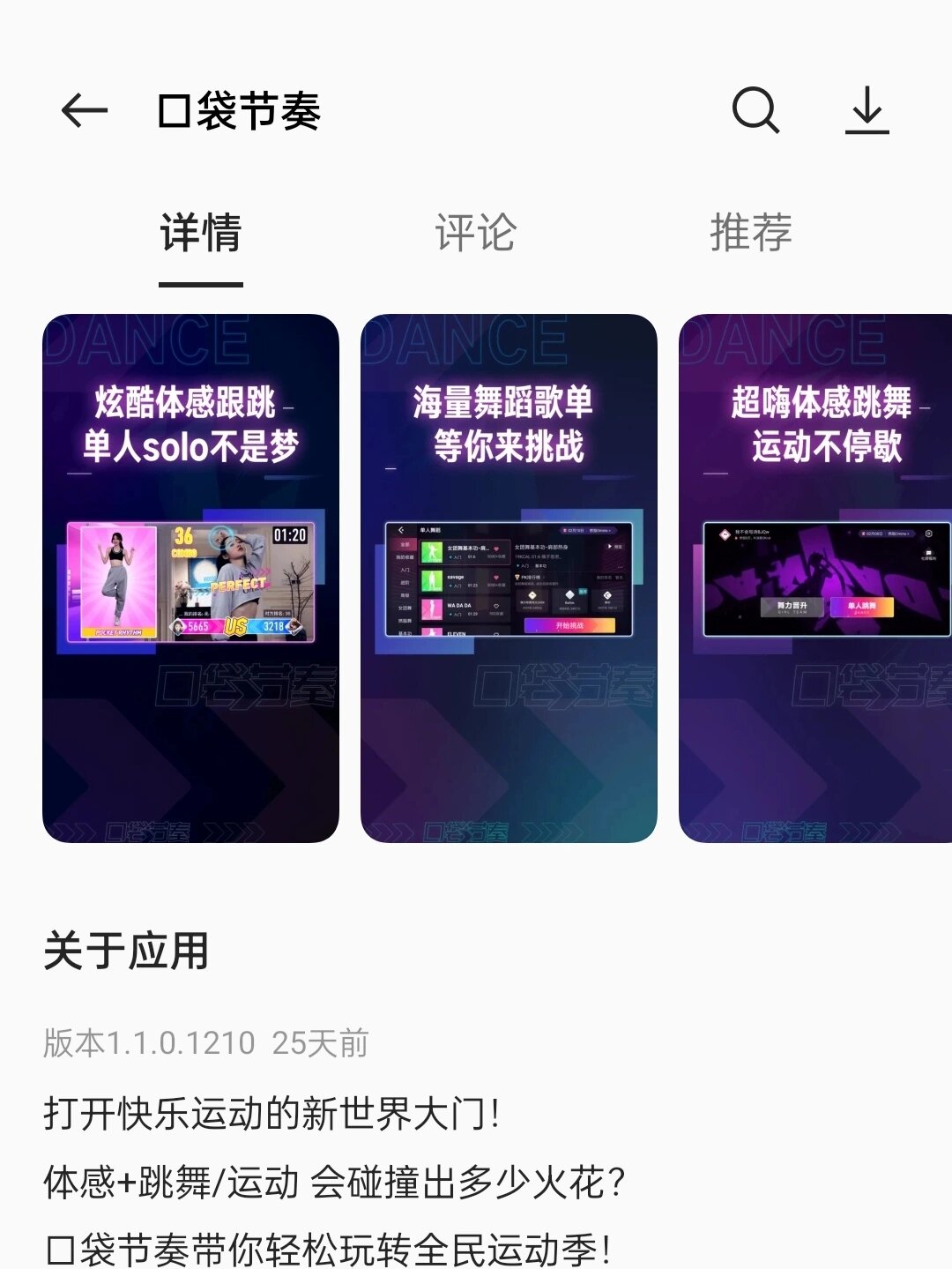Image resolution: width=952 pixels, height=1269 pixels.
Task: Click the 单人跳舞 button in third screenshot
Action: click(863, 606)
